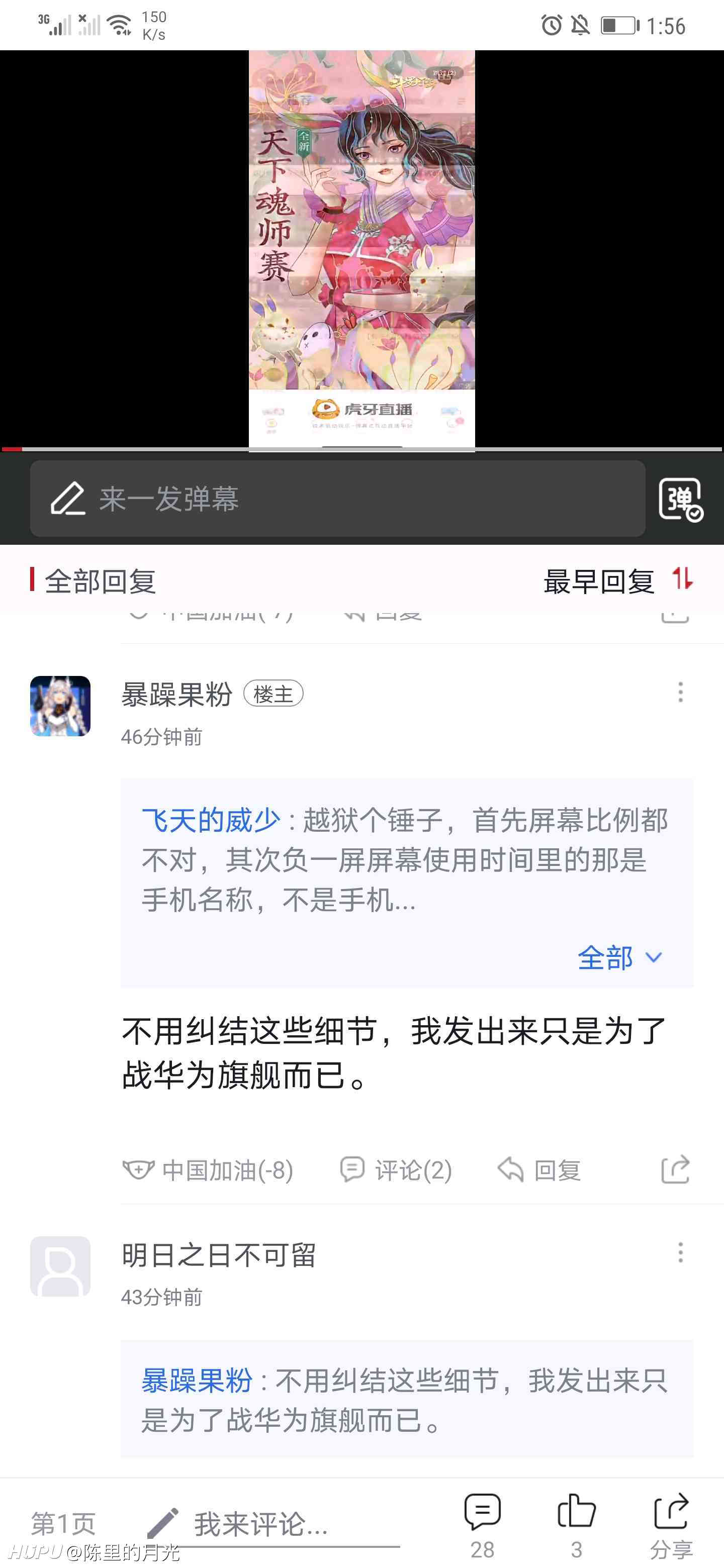
Task: Expand quoted comment with 全部
Action: (618, 957)
